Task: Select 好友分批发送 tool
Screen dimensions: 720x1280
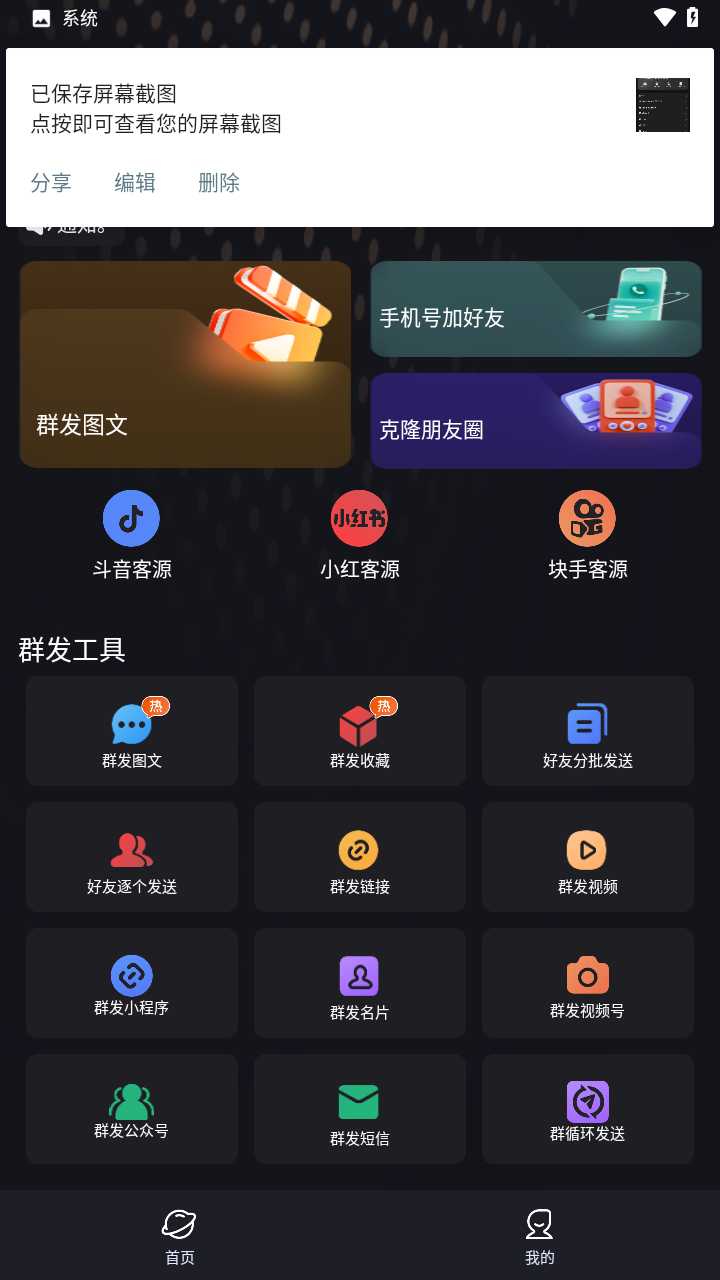Action: pyautogui.click(x=588, y=732)
